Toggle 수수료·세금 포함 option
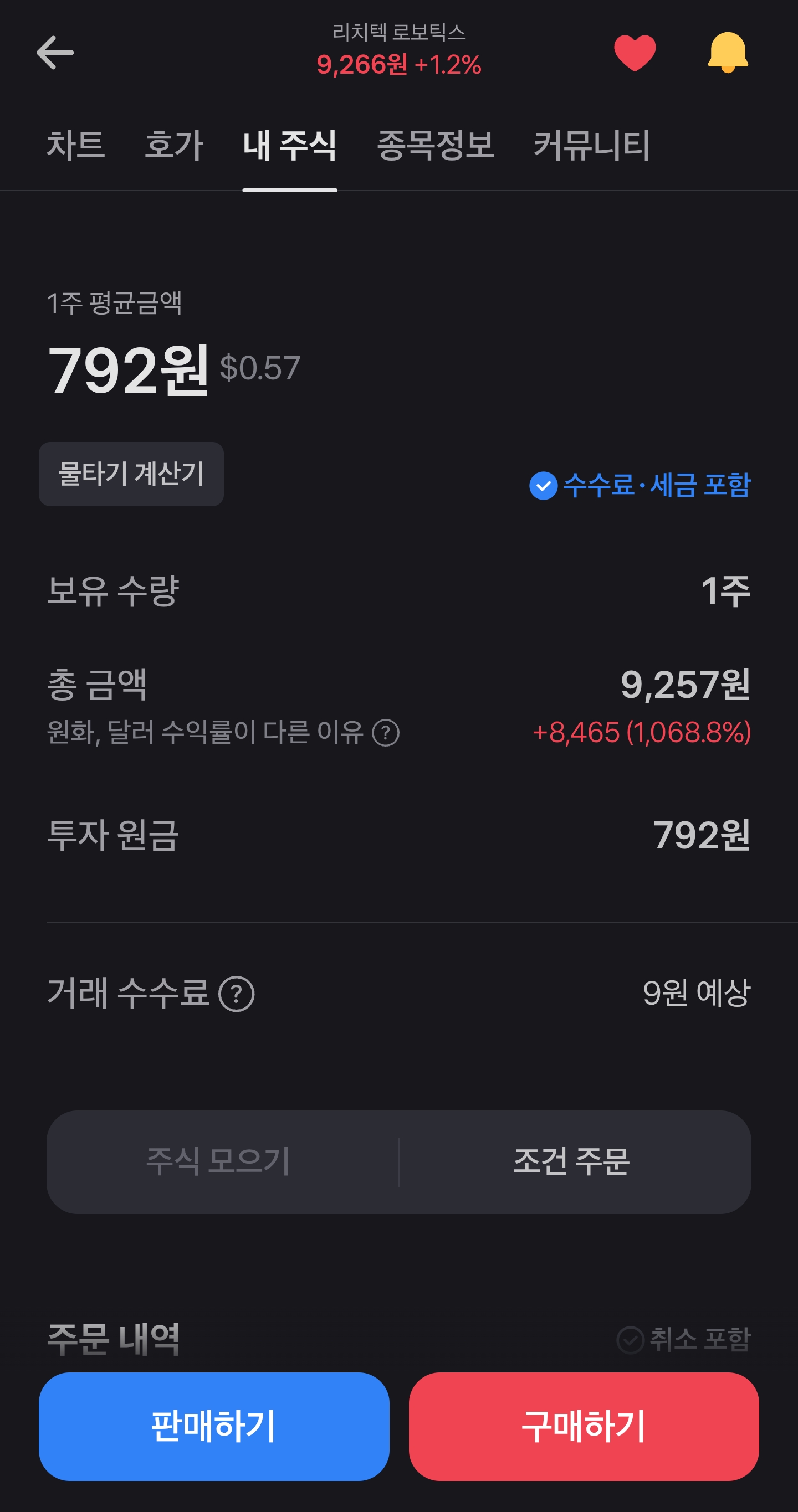This screenshot has width=798, height=1512. coord(640,485)
